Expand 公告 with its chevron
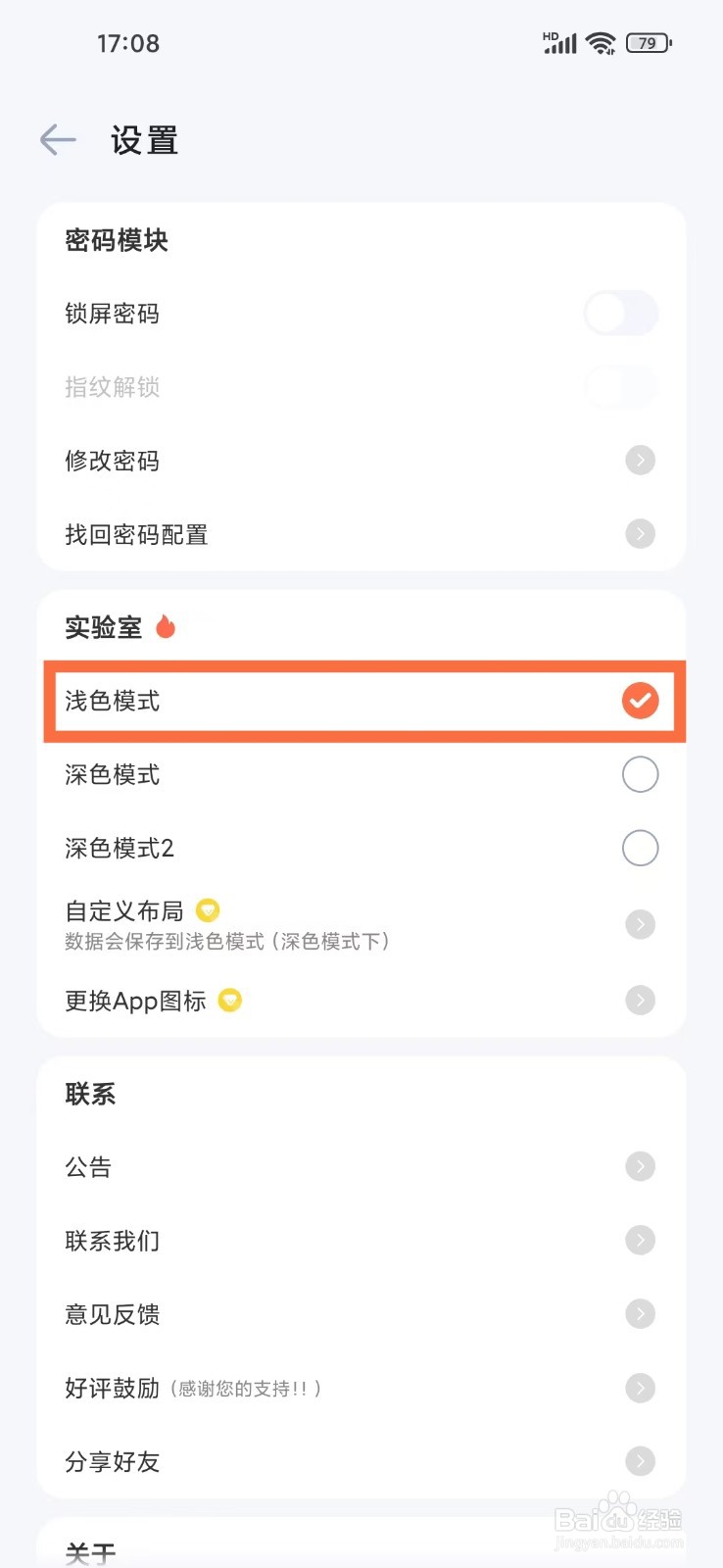 point(640,1166)
